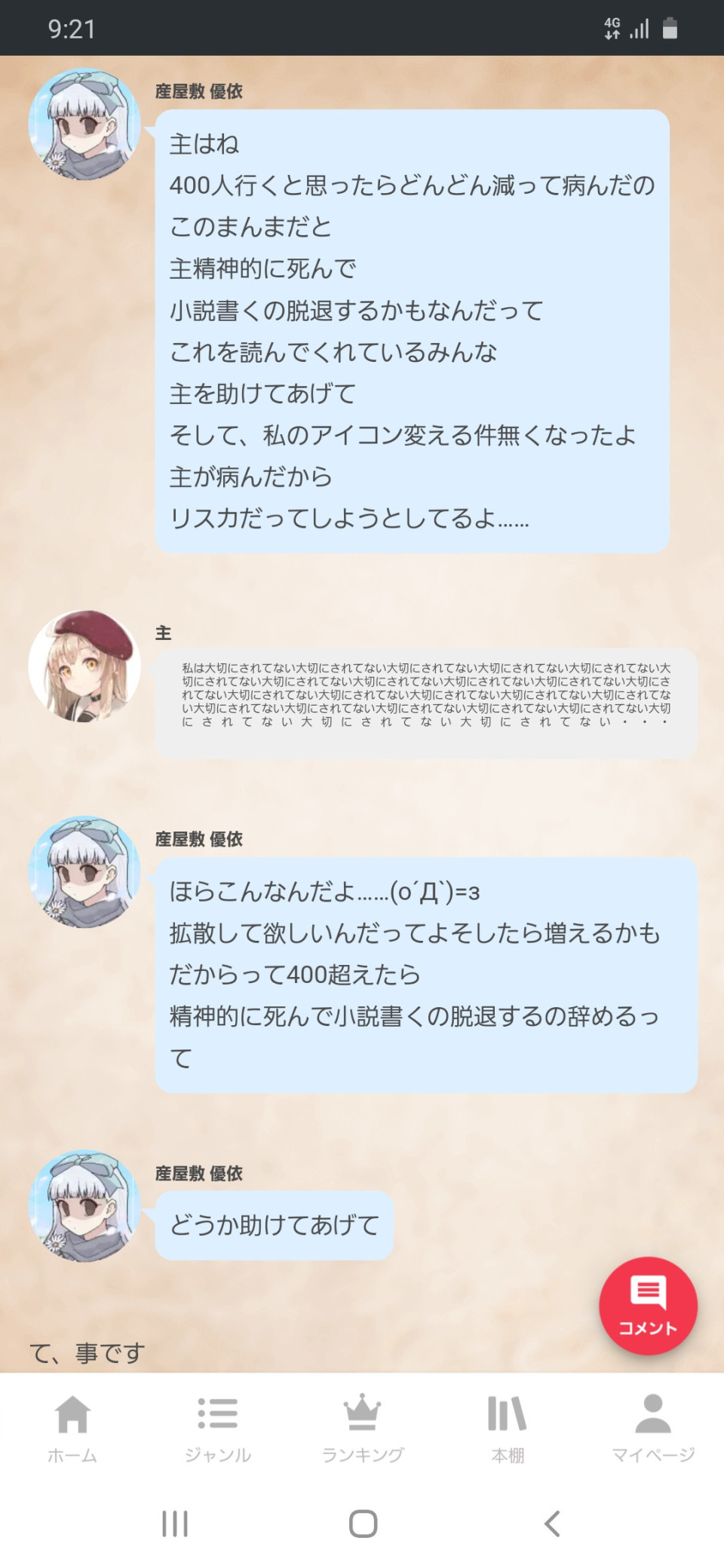This screenshot has height=1568, width=724.
Task: Go to the ランキング tab
Action: 363,1427
